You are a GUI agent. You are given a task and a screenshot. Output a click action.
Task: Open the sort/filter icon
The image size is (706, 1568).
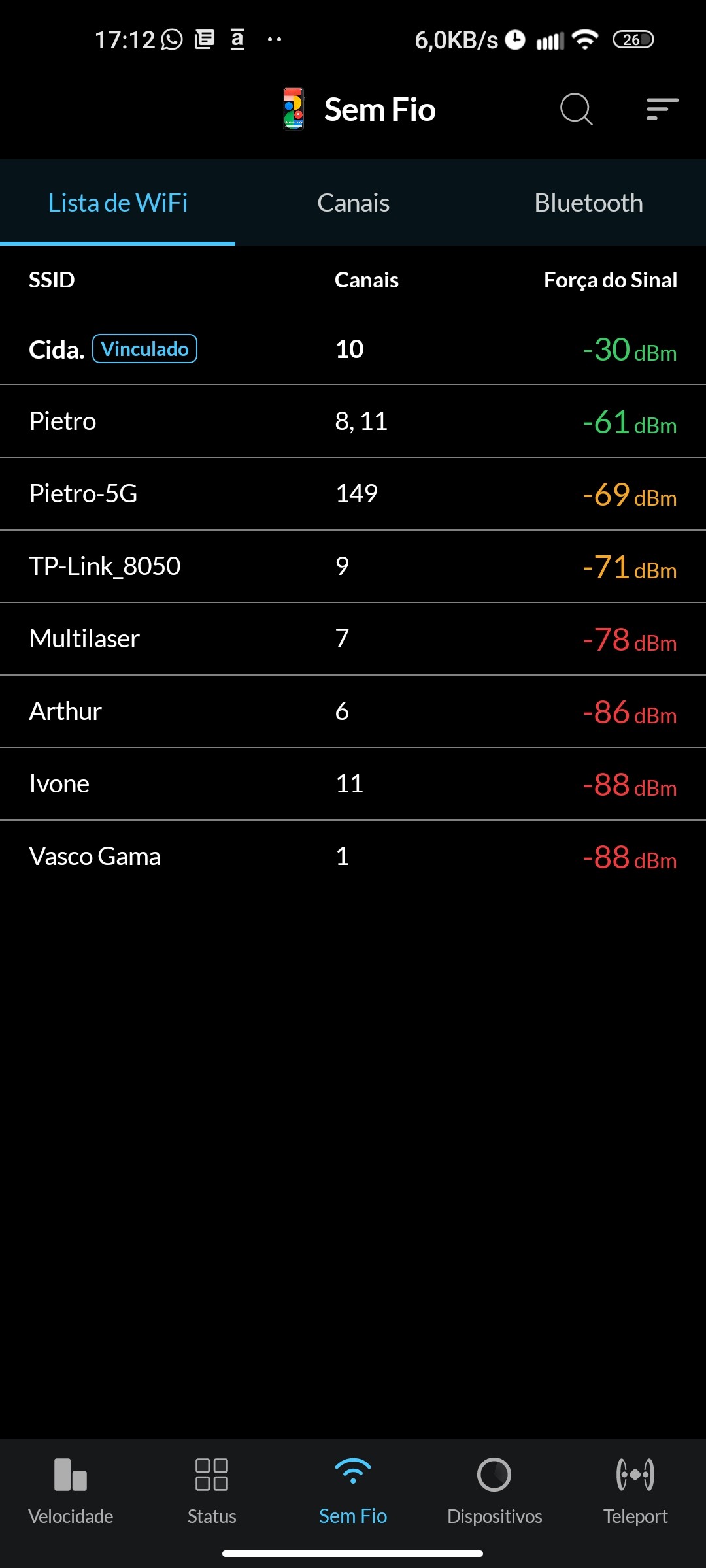tap(662, 109)
